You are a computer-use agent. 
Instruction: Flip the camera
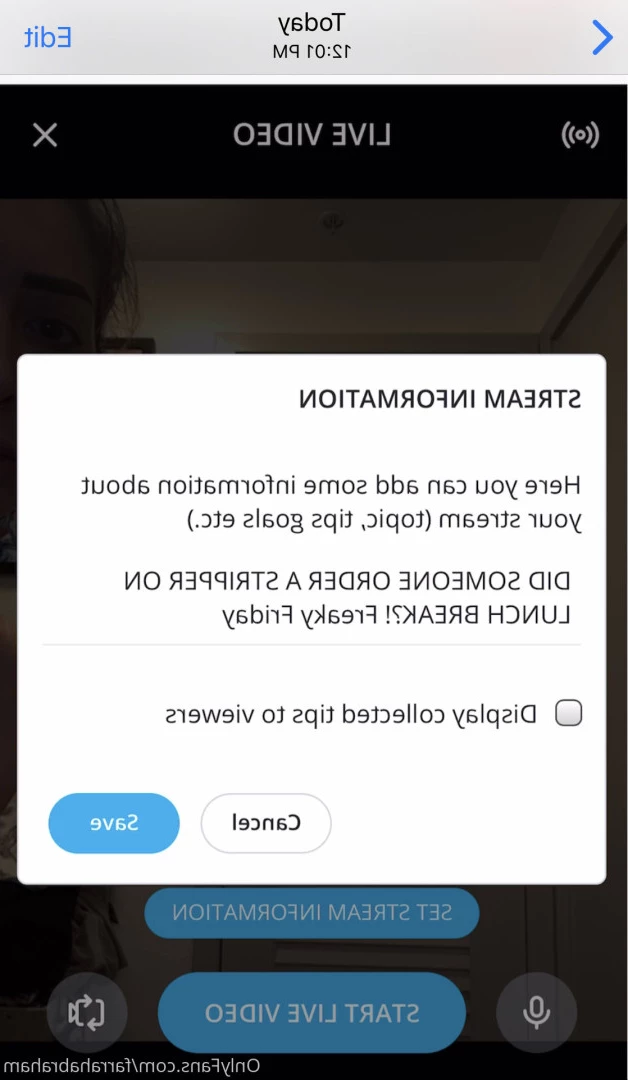pos(87,1013)
